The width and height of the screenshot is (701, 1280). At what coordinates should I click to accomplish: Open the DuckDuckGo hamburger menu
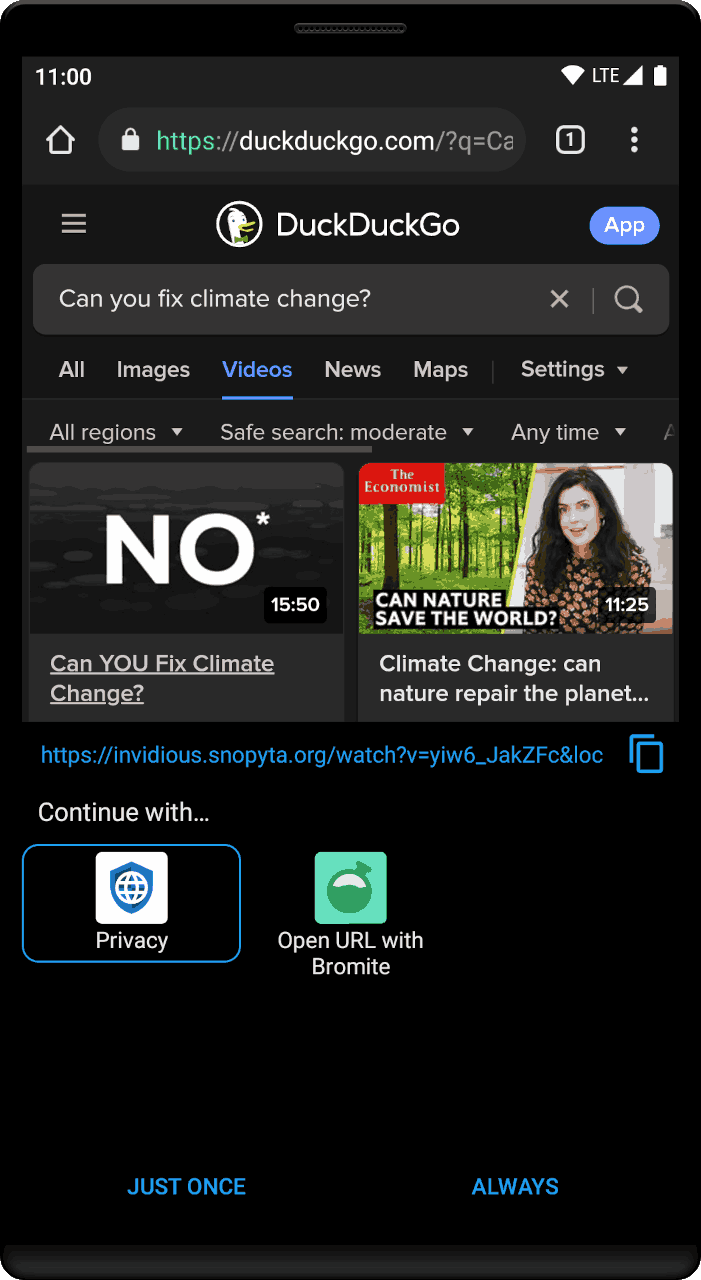(x=74, y=224)
